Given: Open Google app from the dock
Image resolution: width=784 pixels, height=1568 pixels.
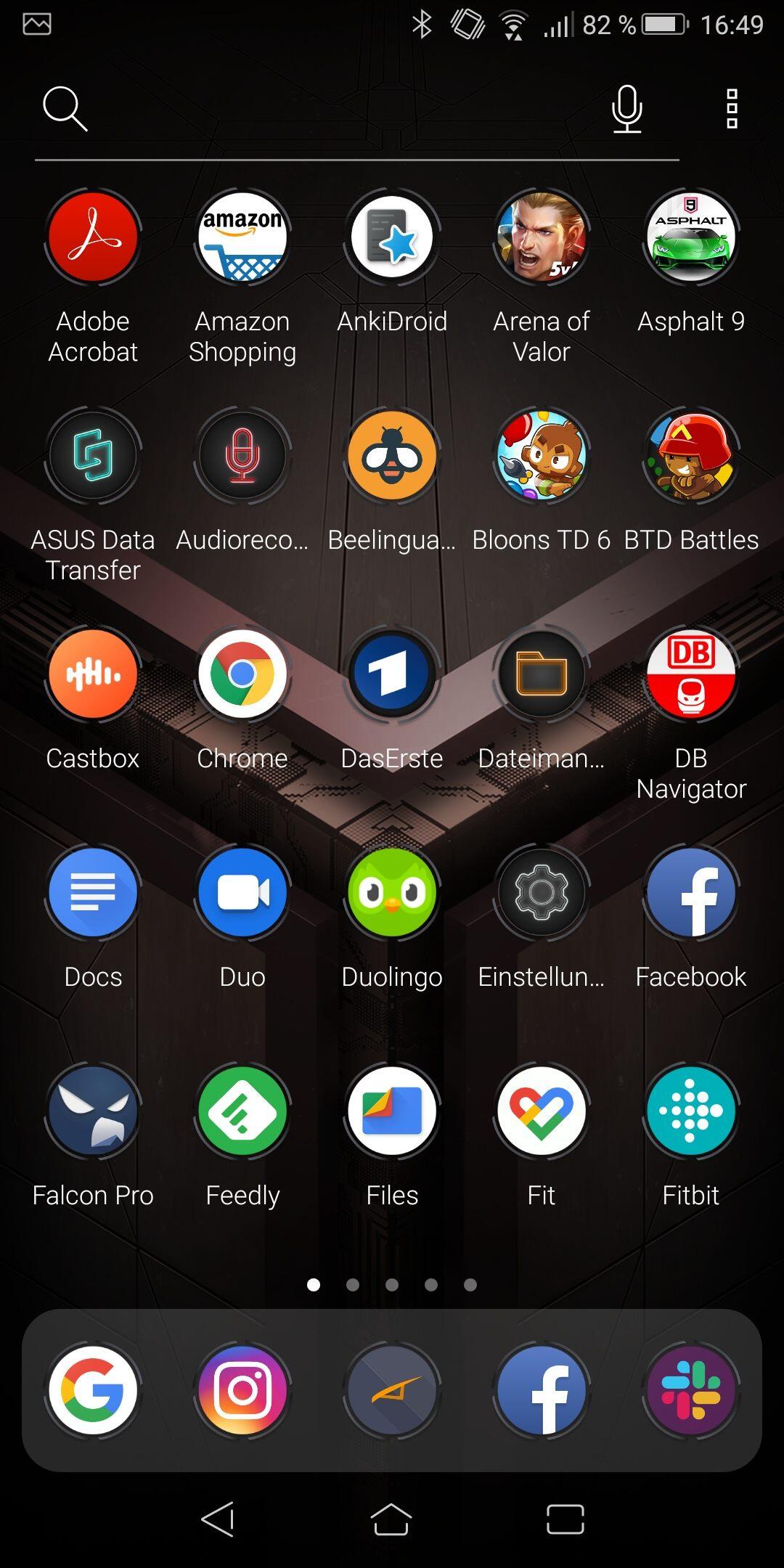Looking at the screenshot, I should 93,1390.
